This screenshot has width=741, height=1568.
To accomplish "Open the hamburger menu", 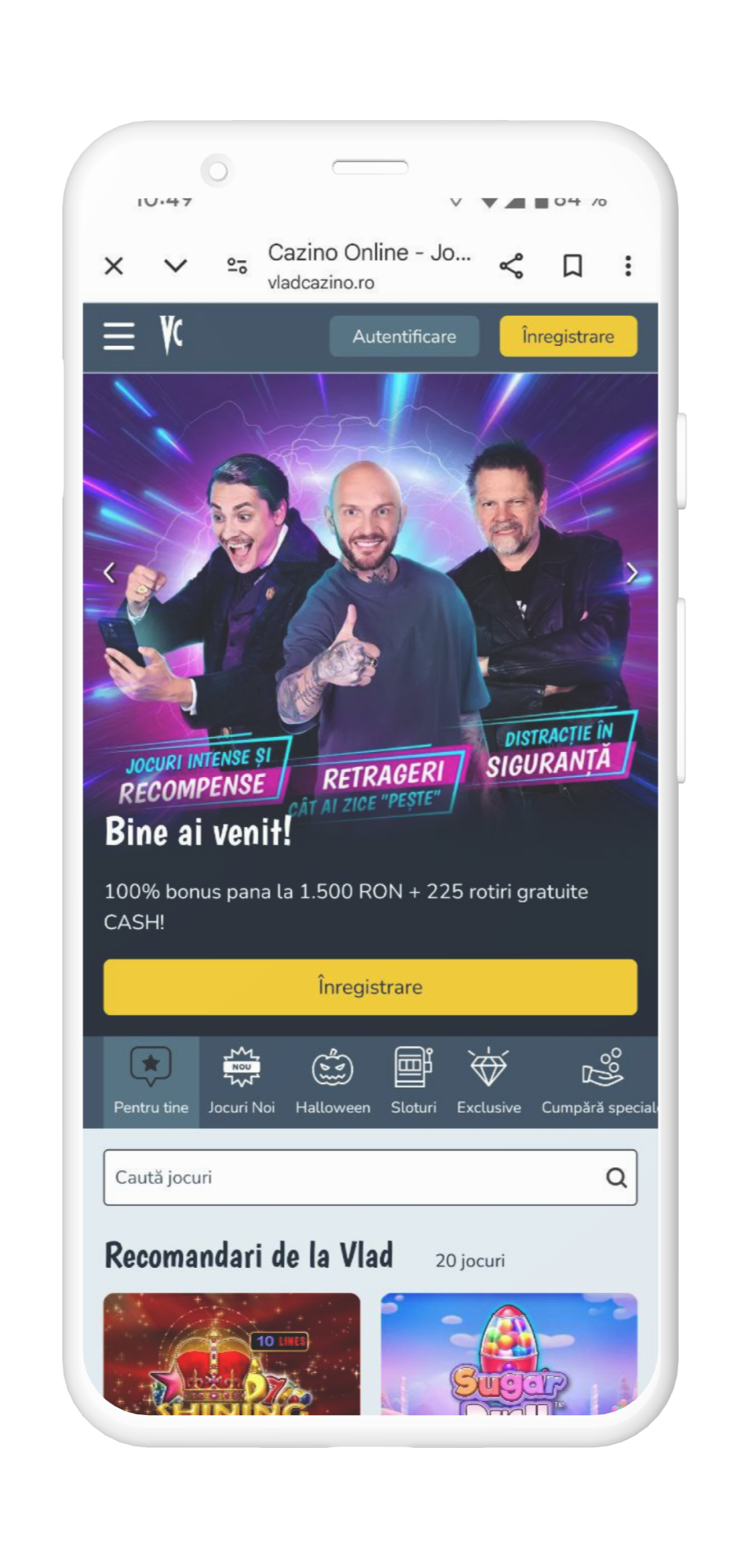I will pos(119,336).
